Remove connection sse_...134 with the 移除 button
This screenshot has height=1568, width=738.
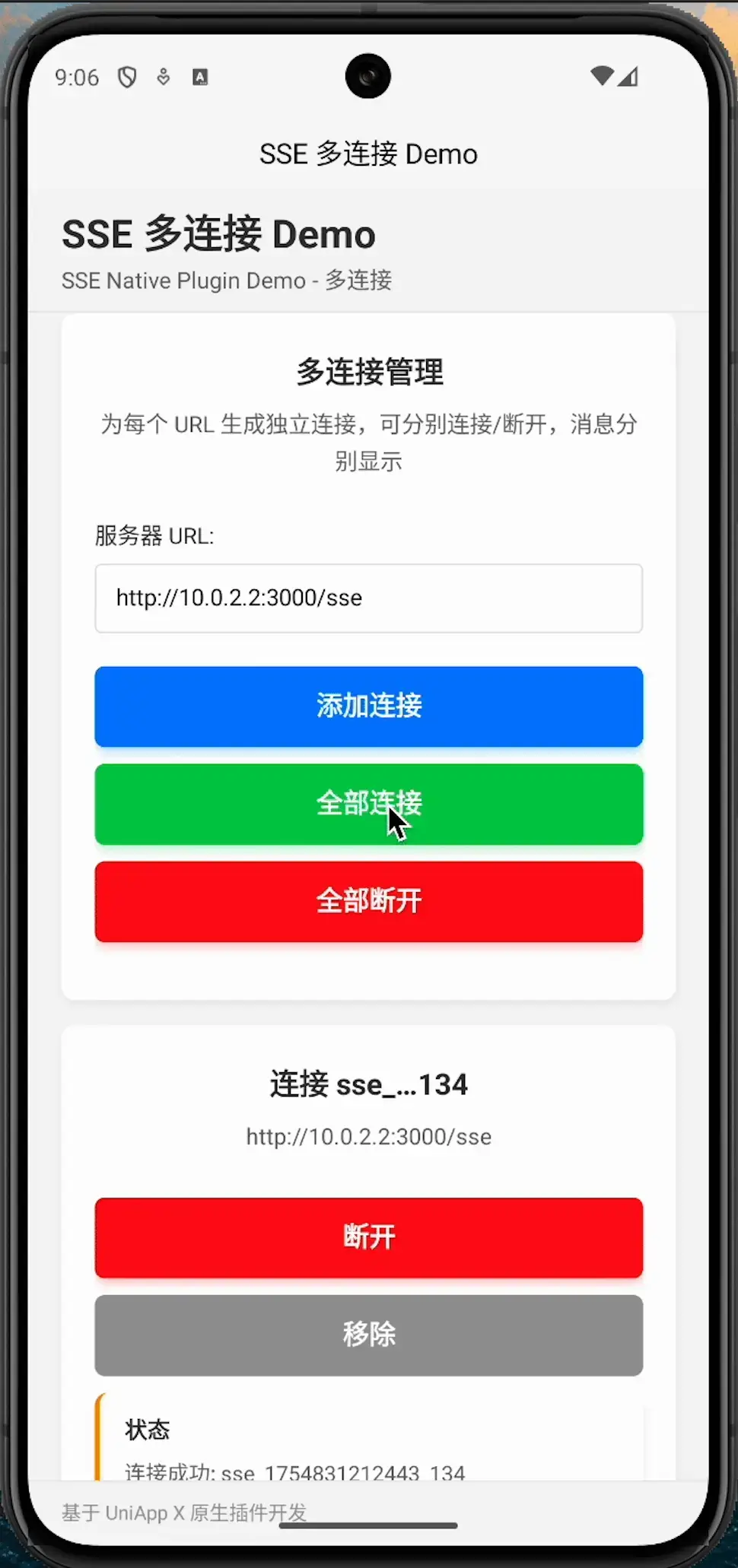[368, 1335]
